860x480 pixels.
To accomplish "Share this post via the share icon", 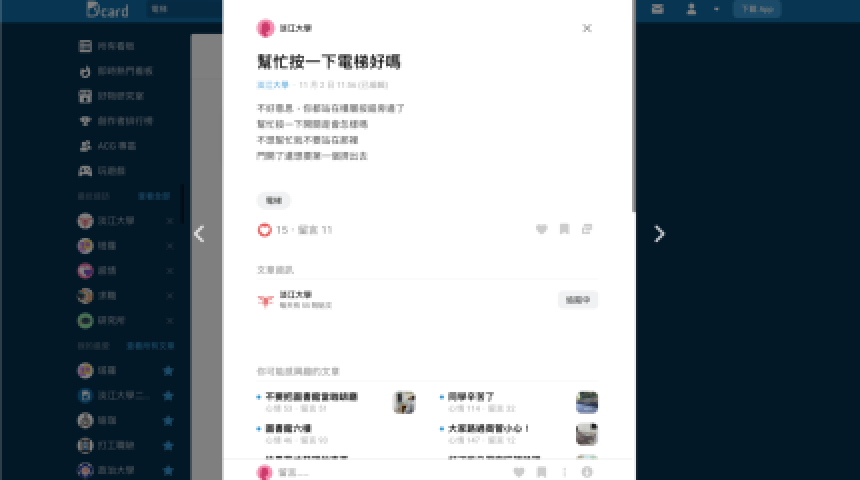I will pyautogui.click(x=587, y=229).
